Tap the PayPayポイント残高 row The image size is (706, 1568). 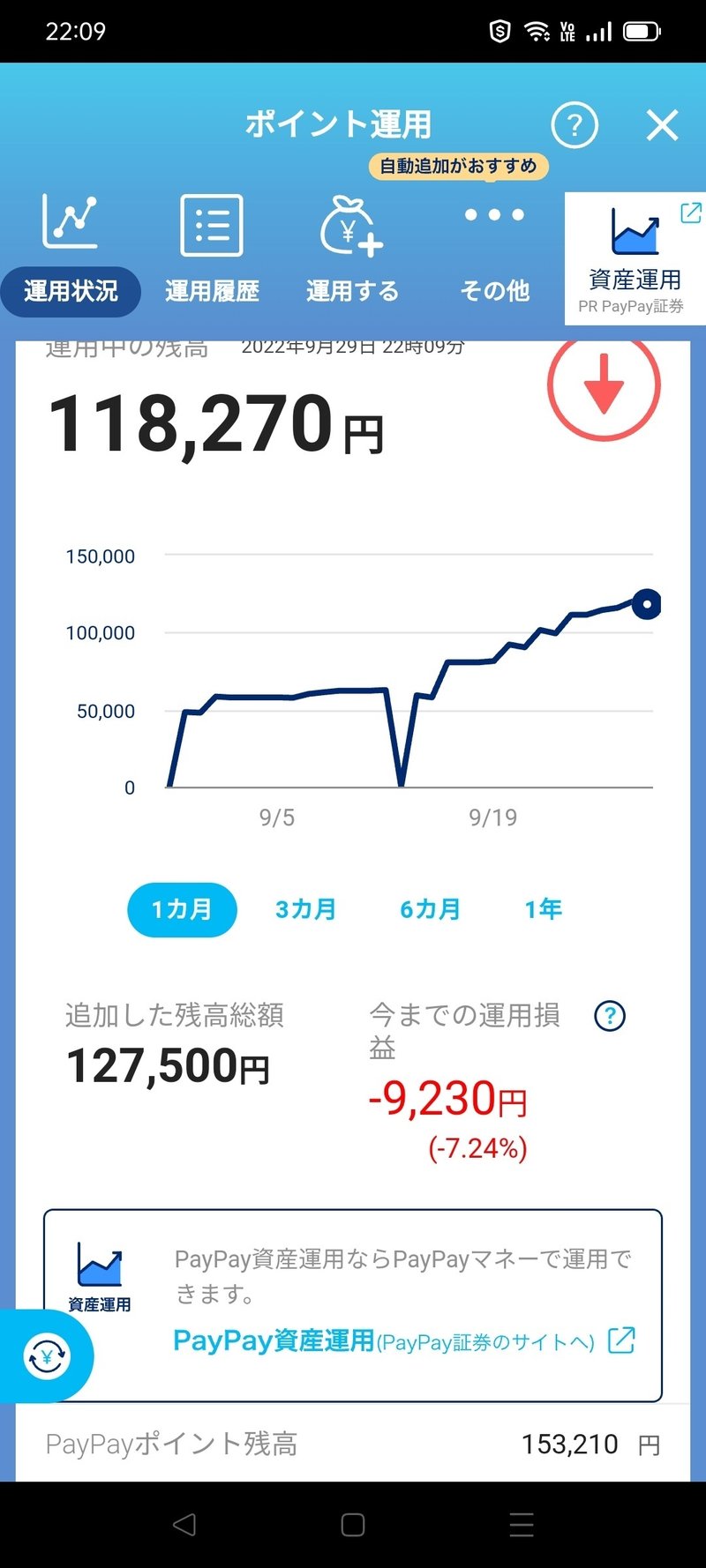[353, 1444]
